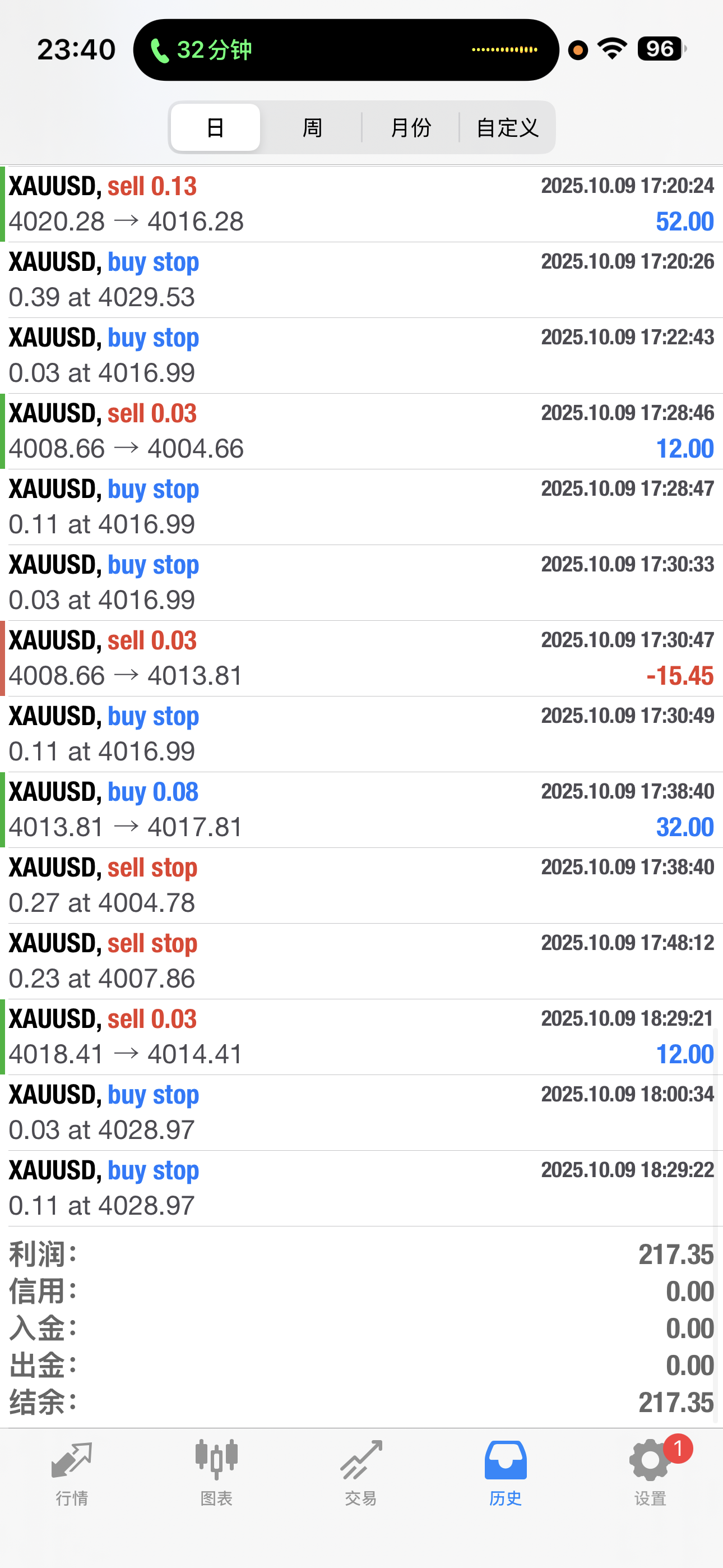Viewport: 723px width, 1568px height.
Task: Go to the 图表 chart tab
Action: pos(217,1472)
